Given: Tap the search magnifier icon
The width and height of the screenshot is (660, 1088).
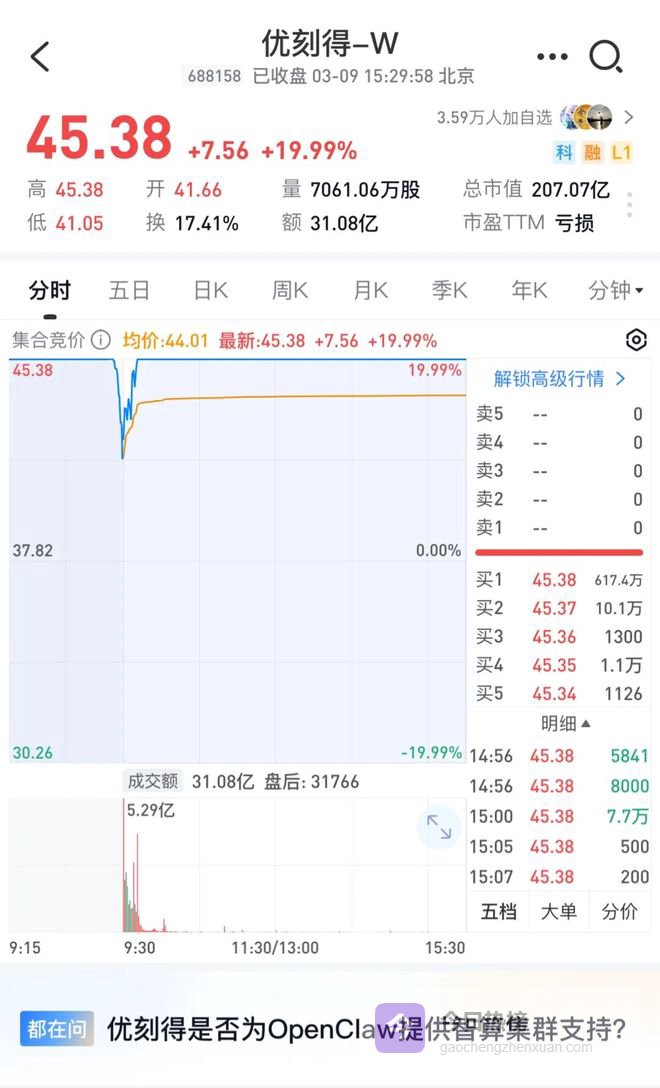Looking at the screenshot, I should [x=606, y=57].
